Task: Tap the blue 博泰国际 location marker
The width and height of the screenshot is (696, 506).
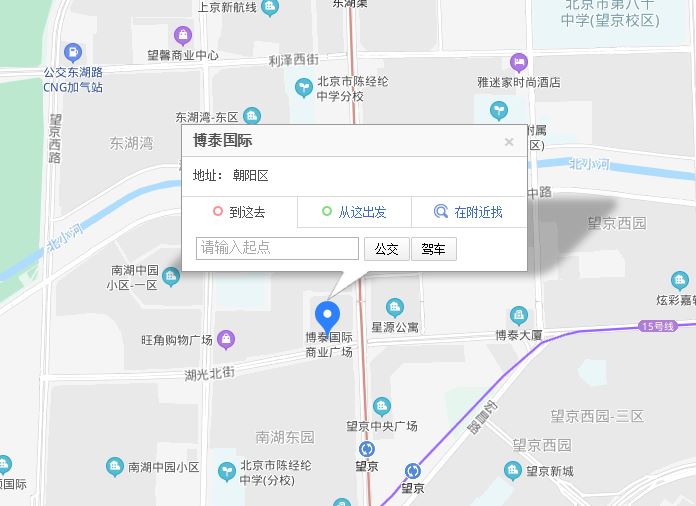Action: [327, 316]
